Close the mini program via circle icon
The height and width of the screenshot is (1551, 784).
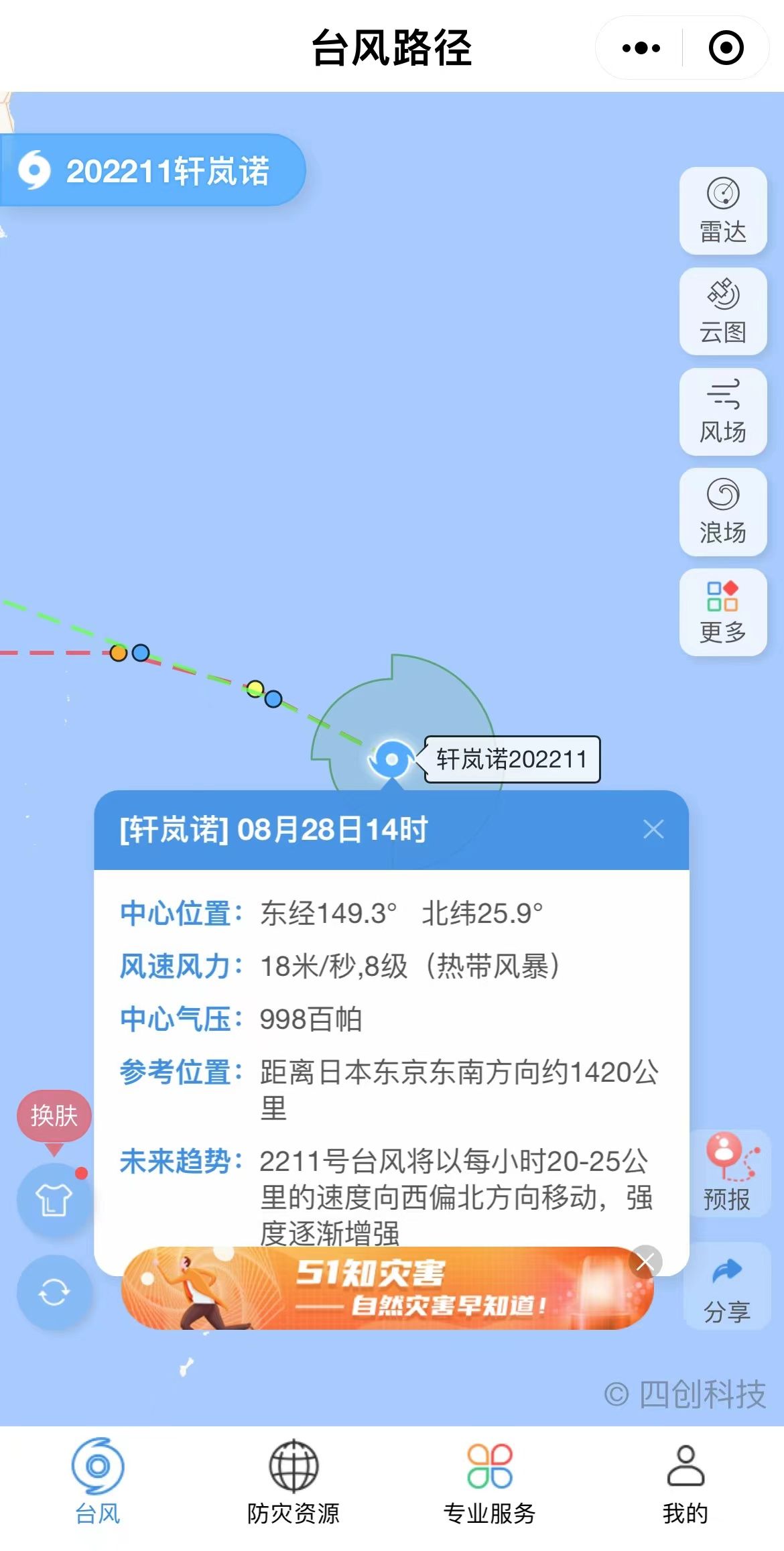pyautogui.click(x=726, y=48)
